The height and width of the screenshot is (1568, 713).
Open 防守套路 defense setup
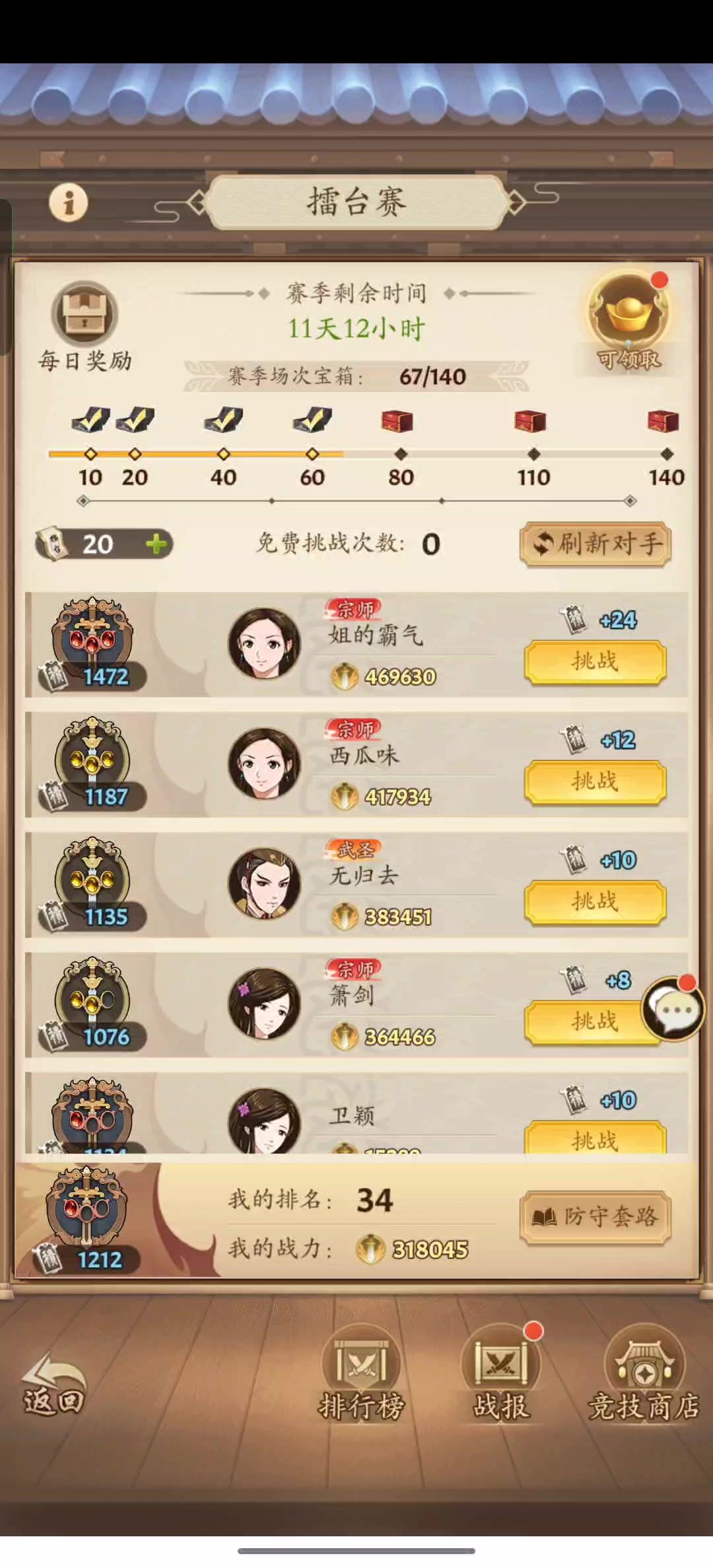pyautogui.click(x=595, y=1217)
